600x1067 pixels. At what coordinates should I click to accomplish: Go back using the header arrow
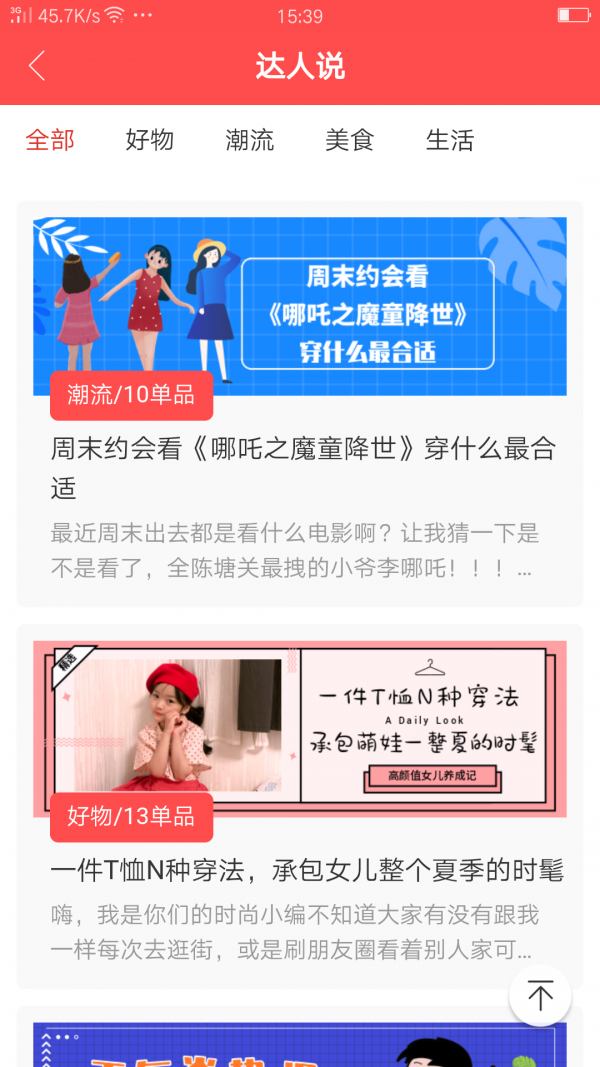37,66
